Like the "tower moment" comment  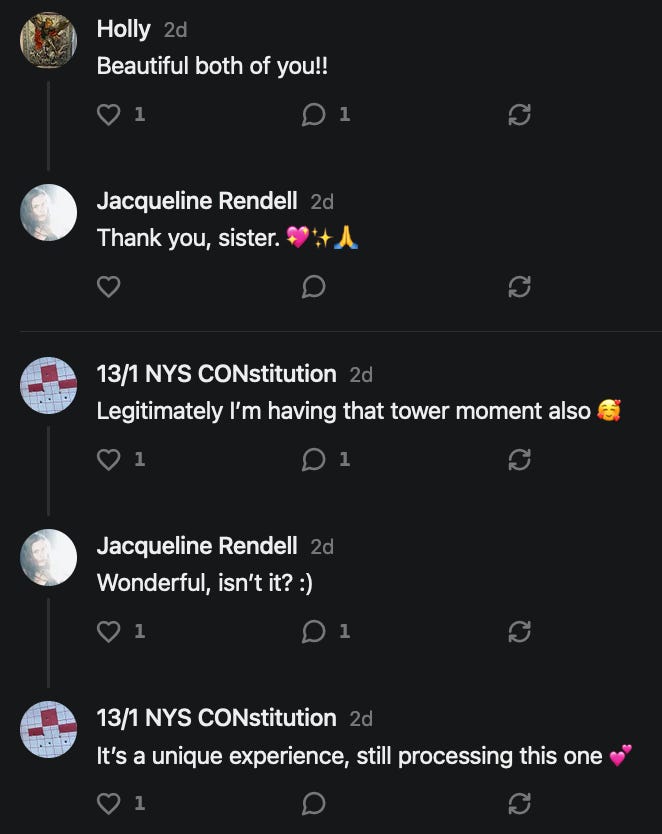coord(108,459)
